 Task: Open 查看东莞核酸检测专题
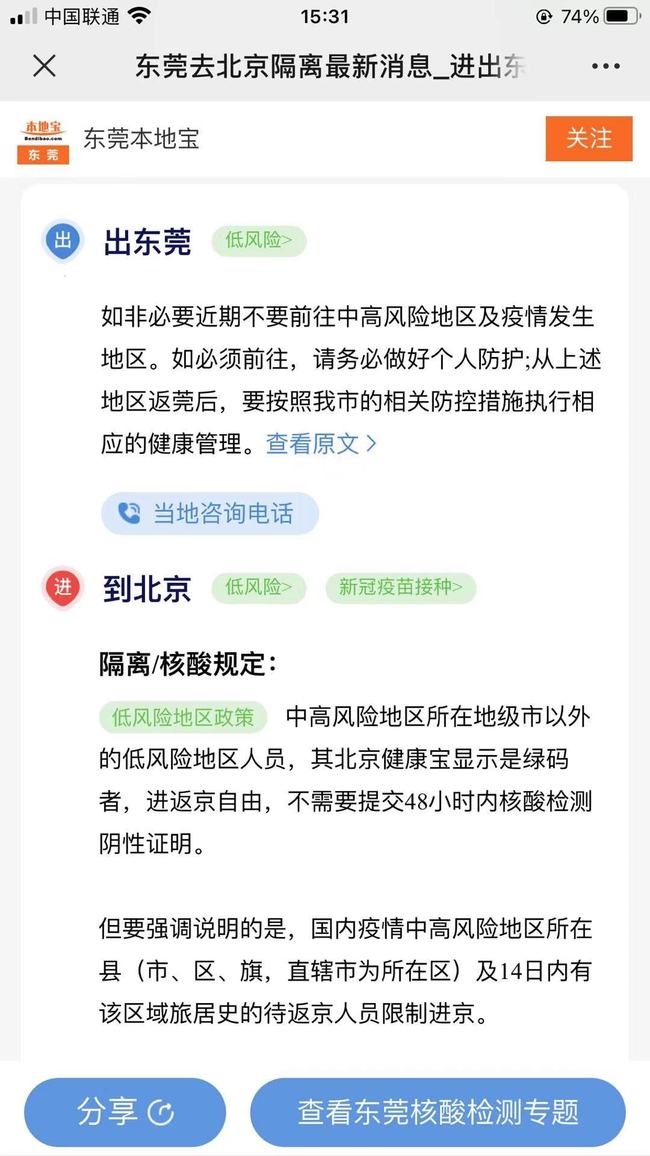[438, 1111]
